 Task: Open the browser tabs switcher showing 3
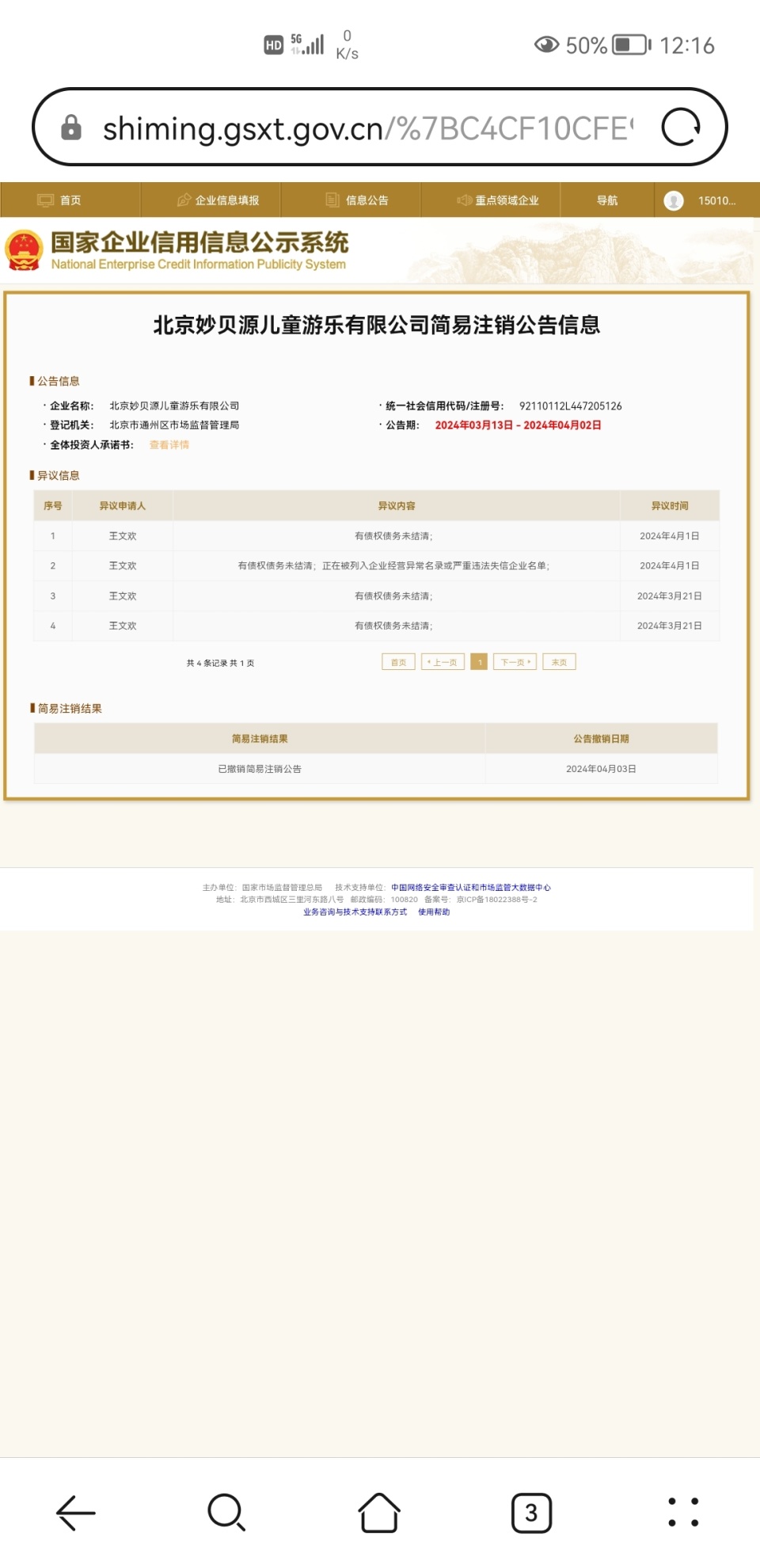click(531, 1513)
